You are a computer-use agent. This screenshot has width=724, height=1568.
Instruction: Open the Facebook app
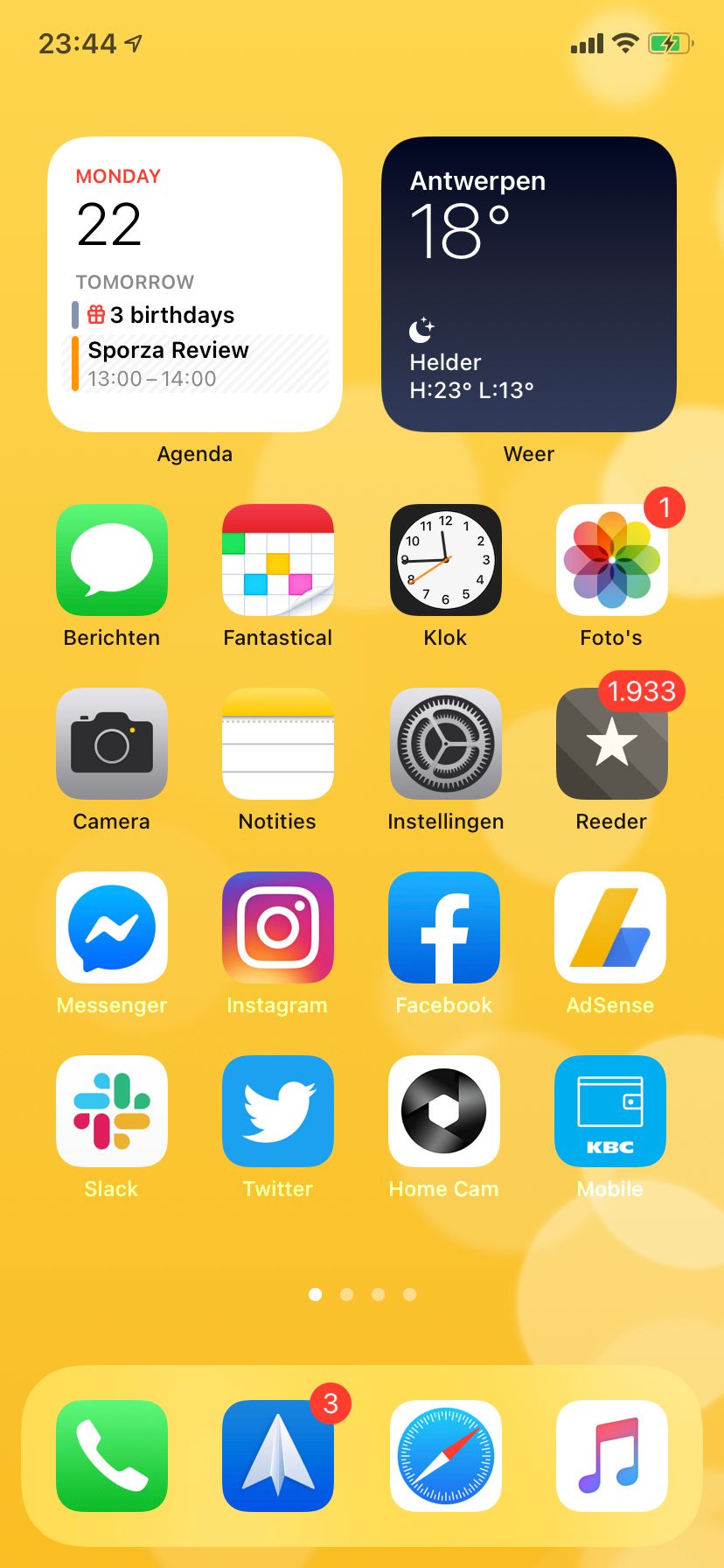[x=443, y=927]
